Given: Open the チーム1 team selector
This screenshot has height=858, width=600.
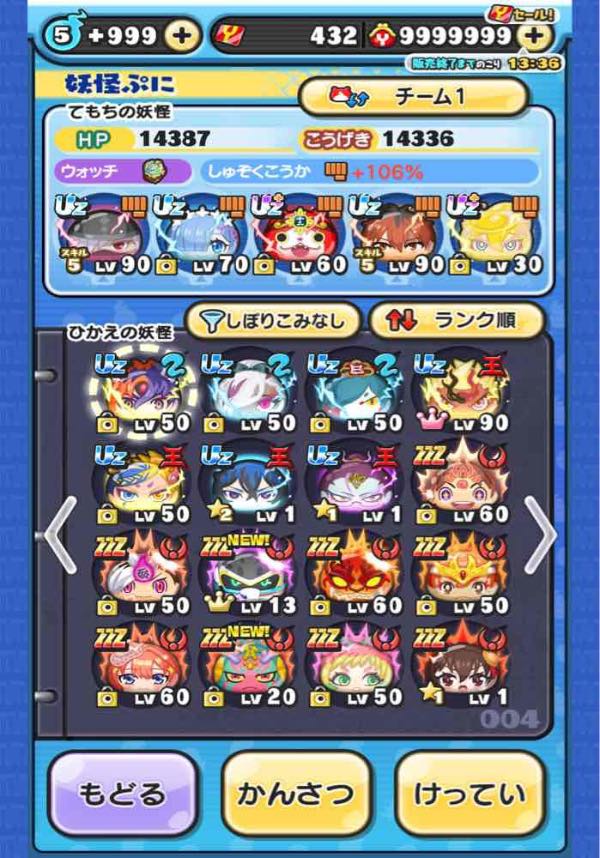Looking at the screenshot, I should (x=412, y=97).
